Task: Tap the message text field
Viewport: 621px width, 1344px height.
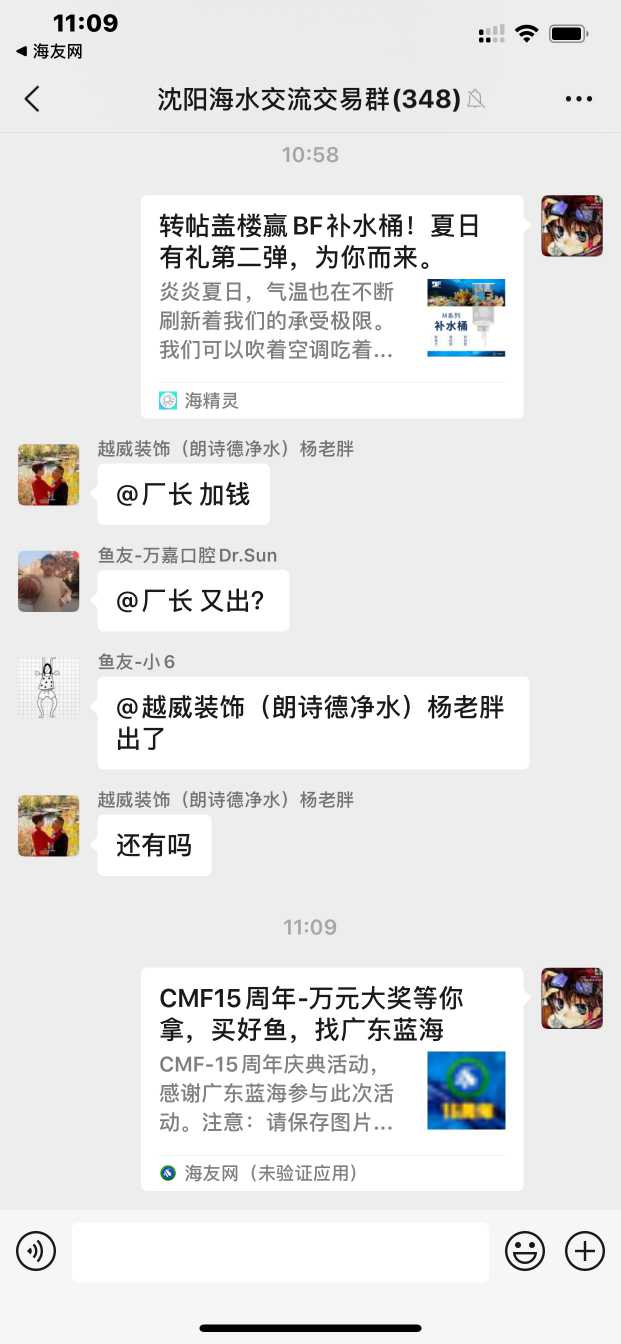Action: [280, 1251]
